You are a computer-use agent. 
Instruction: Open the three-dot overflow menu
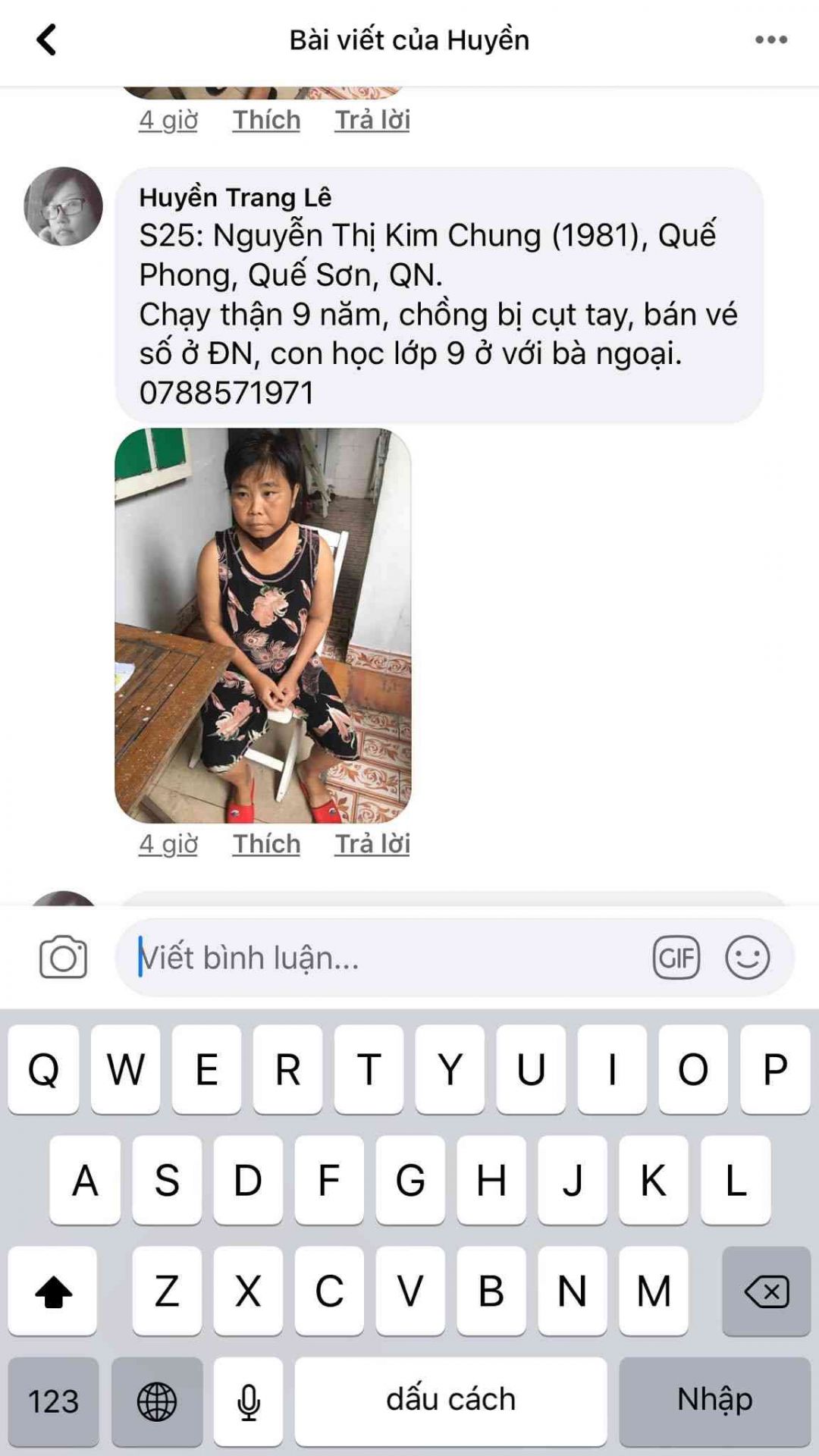click(x=770, y=40)
